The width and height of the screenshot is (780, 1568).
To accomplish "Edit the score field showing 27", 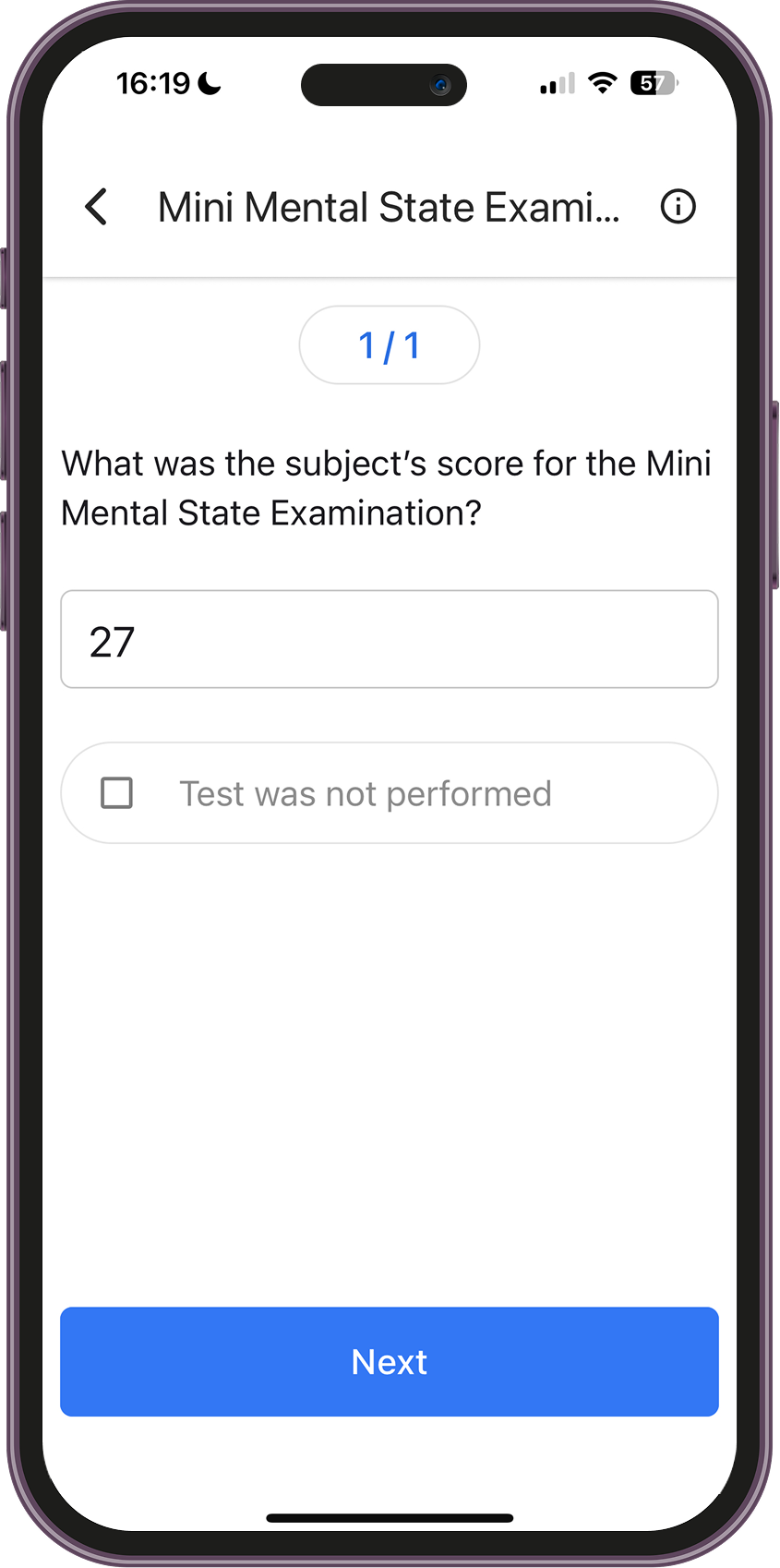I will 389,639.
